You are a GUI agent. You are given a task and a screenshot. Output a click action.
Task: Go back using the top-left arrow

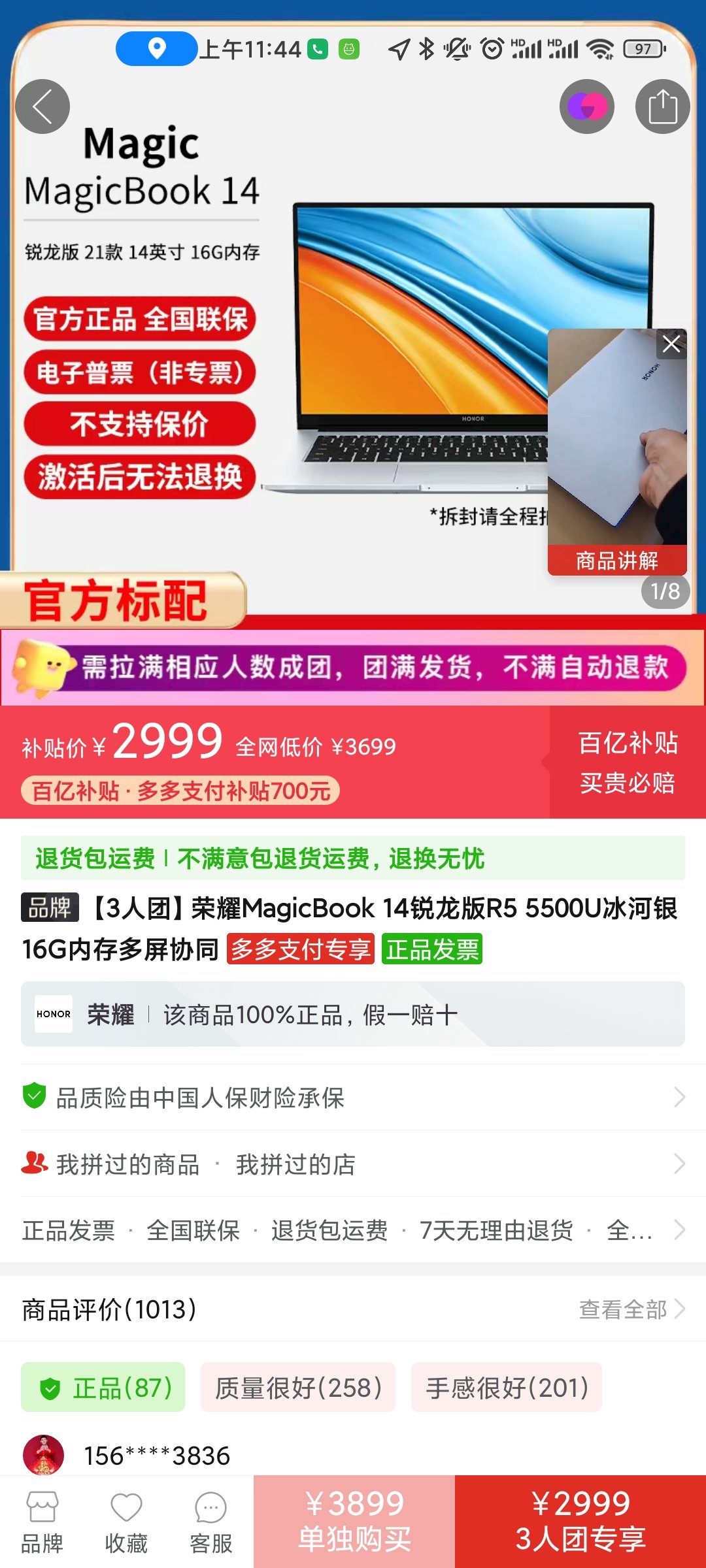point(42,106)
